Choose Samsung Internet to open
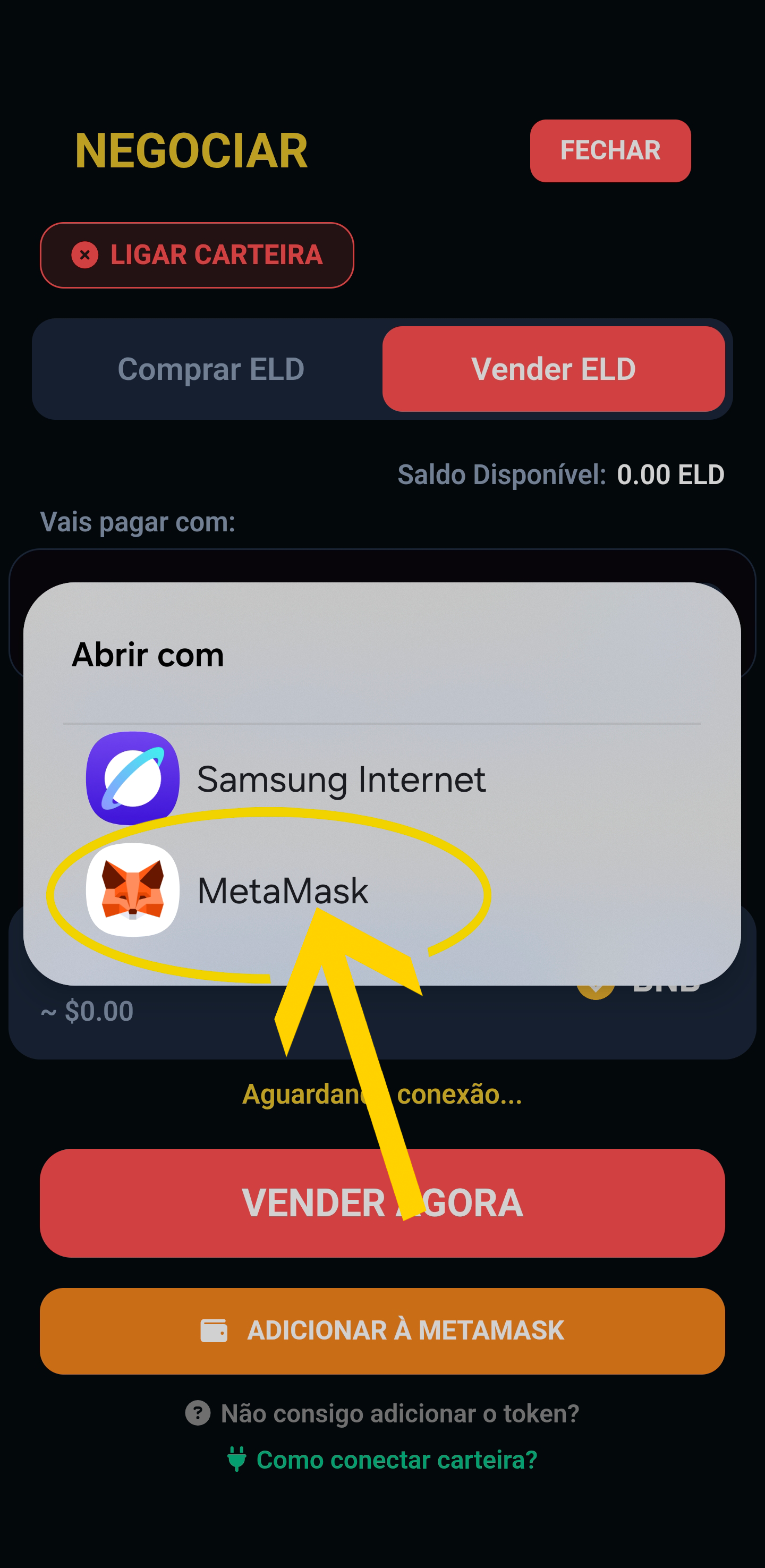Screen dimensions: 765x1568 coord(286,778)
